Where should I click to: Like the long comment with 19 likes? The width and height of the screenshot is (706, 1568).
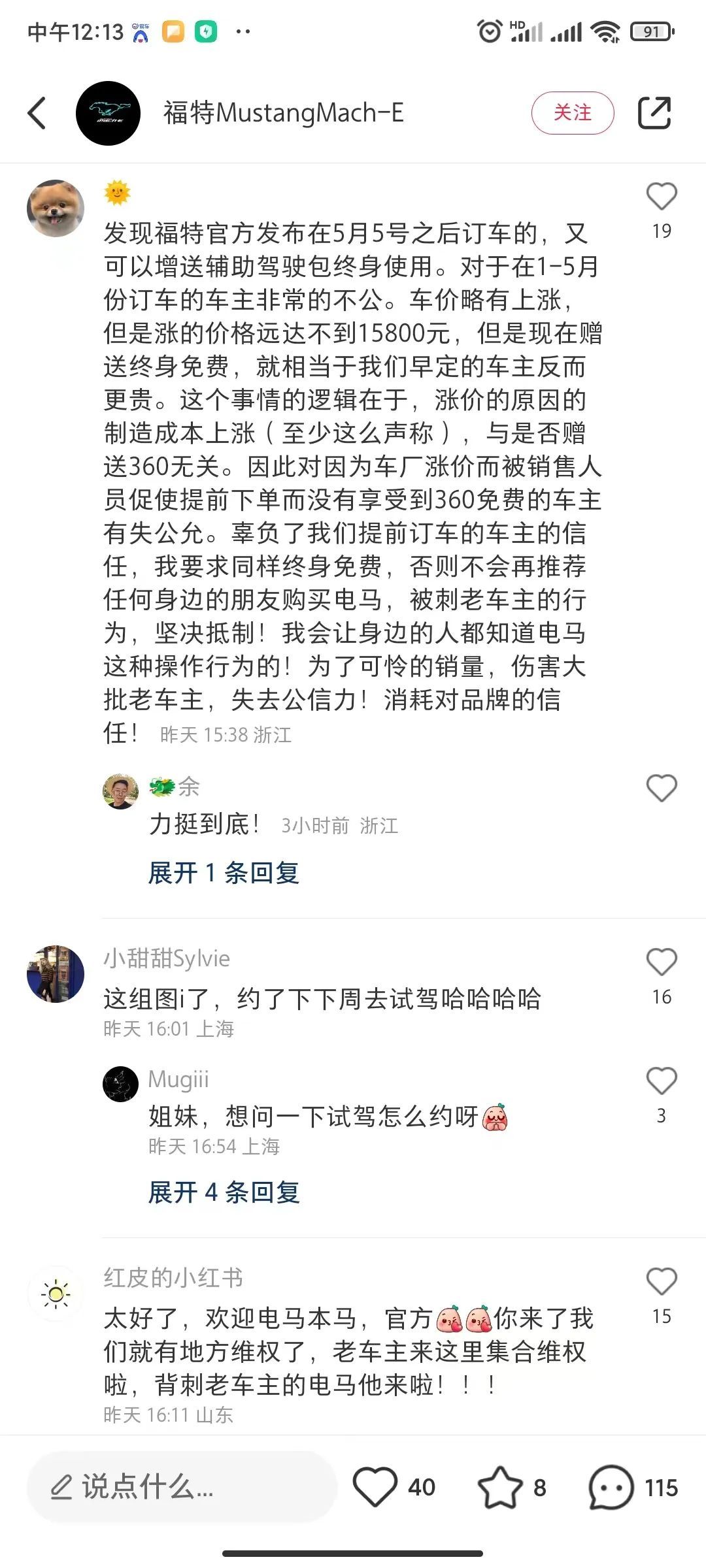tap(661, 197)
